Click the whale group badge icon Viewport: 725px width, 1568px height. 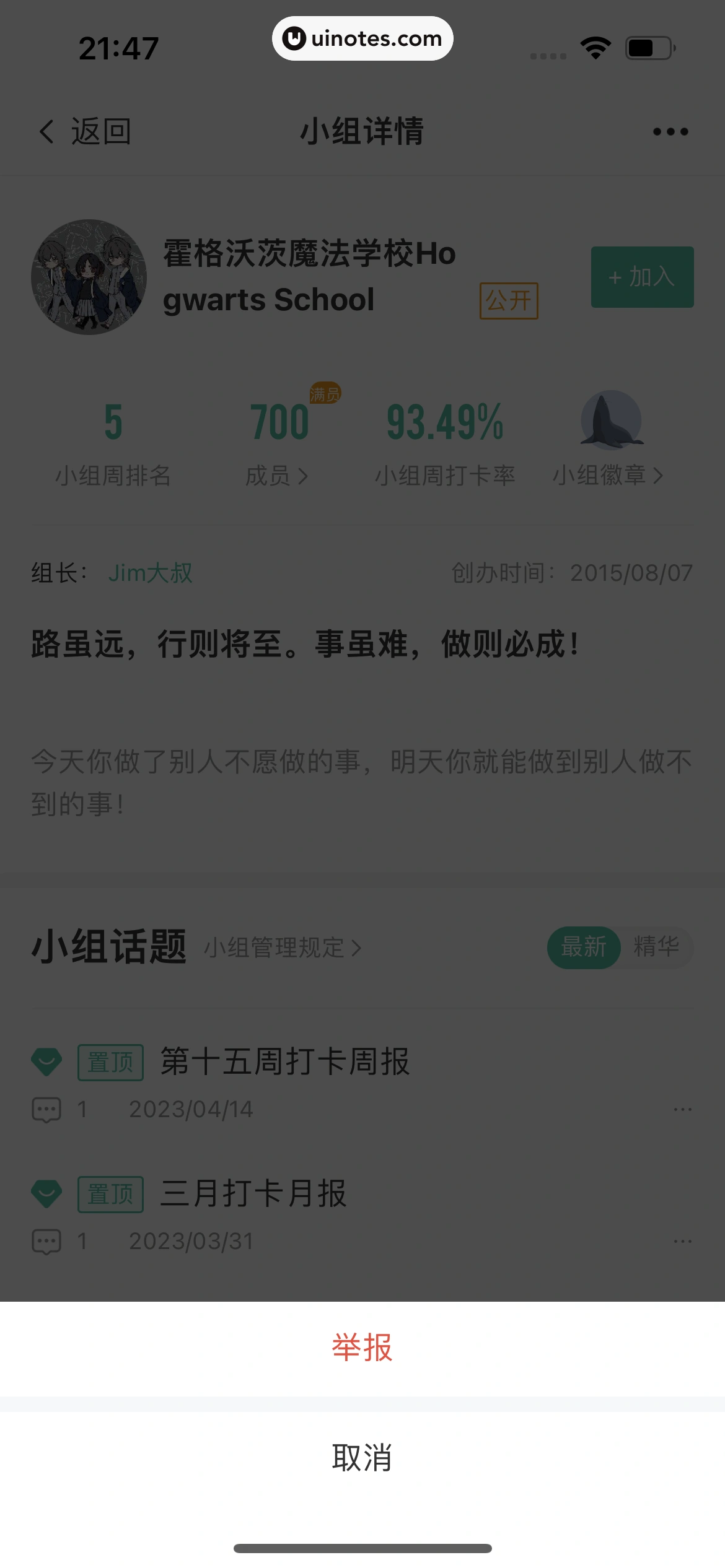(610, 420)
